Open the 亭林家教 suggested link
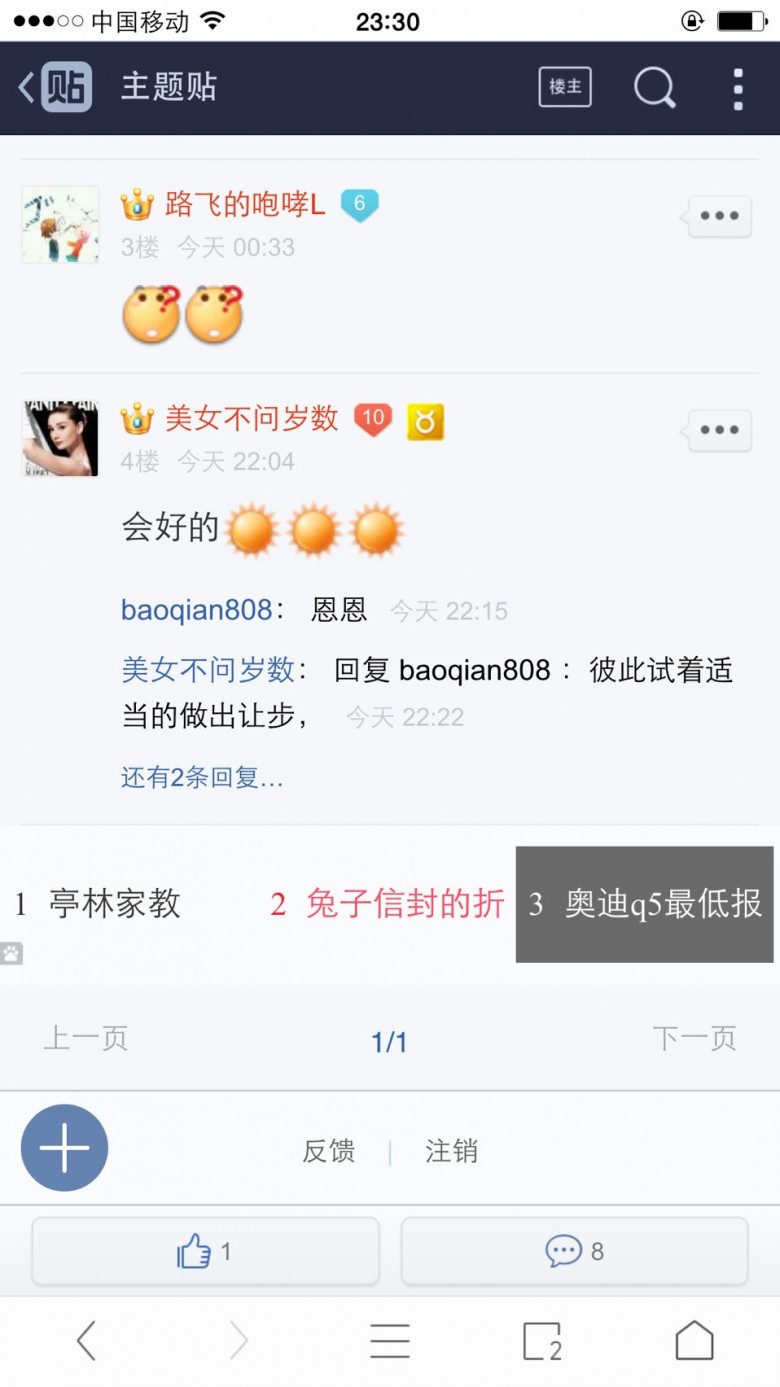This screenshot has height=1387, width=780. point(114,904)
